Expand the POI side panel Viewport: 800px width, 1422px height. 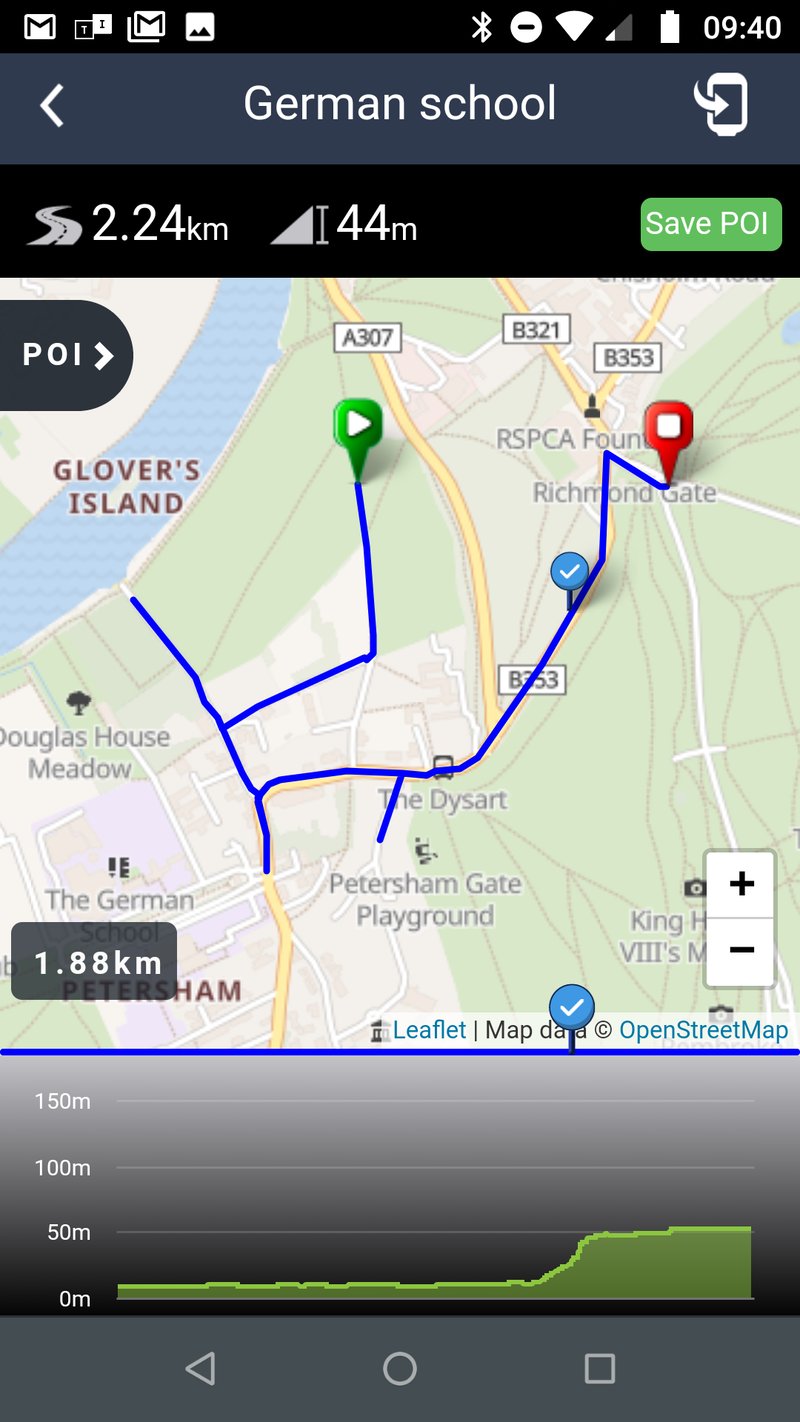click(x=66, y=355)
